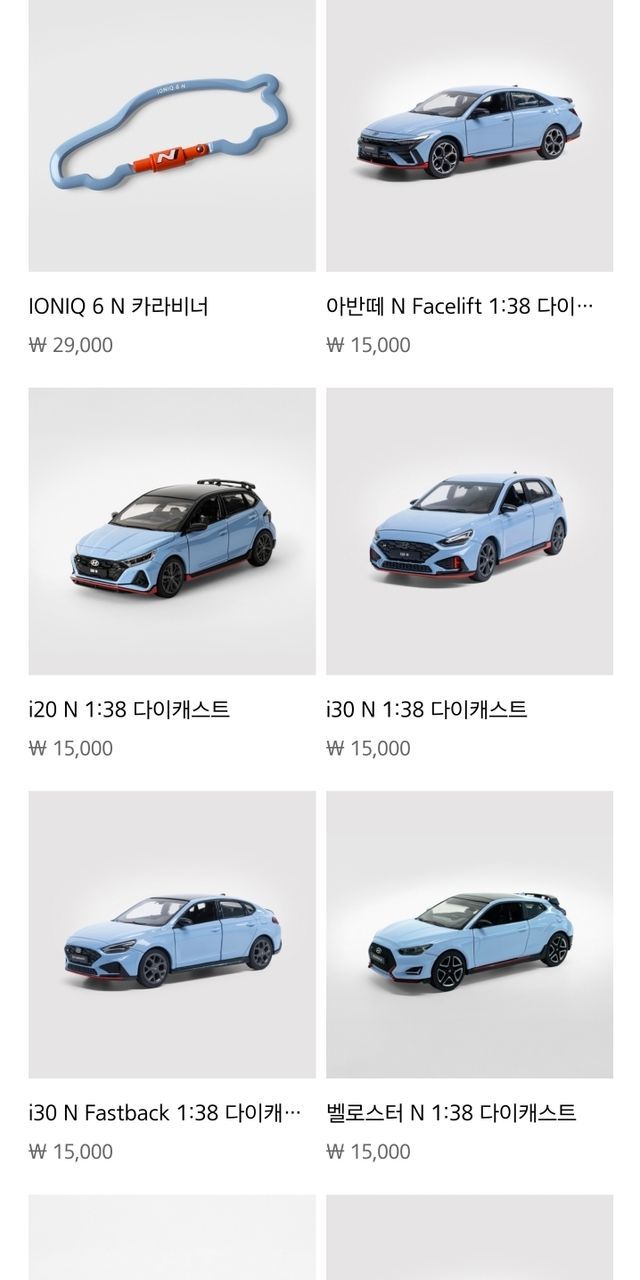View 아반떼 N Facelift 1:38 diecast product
Screen dimensions: 640x1280
click(x=469, y=135)
